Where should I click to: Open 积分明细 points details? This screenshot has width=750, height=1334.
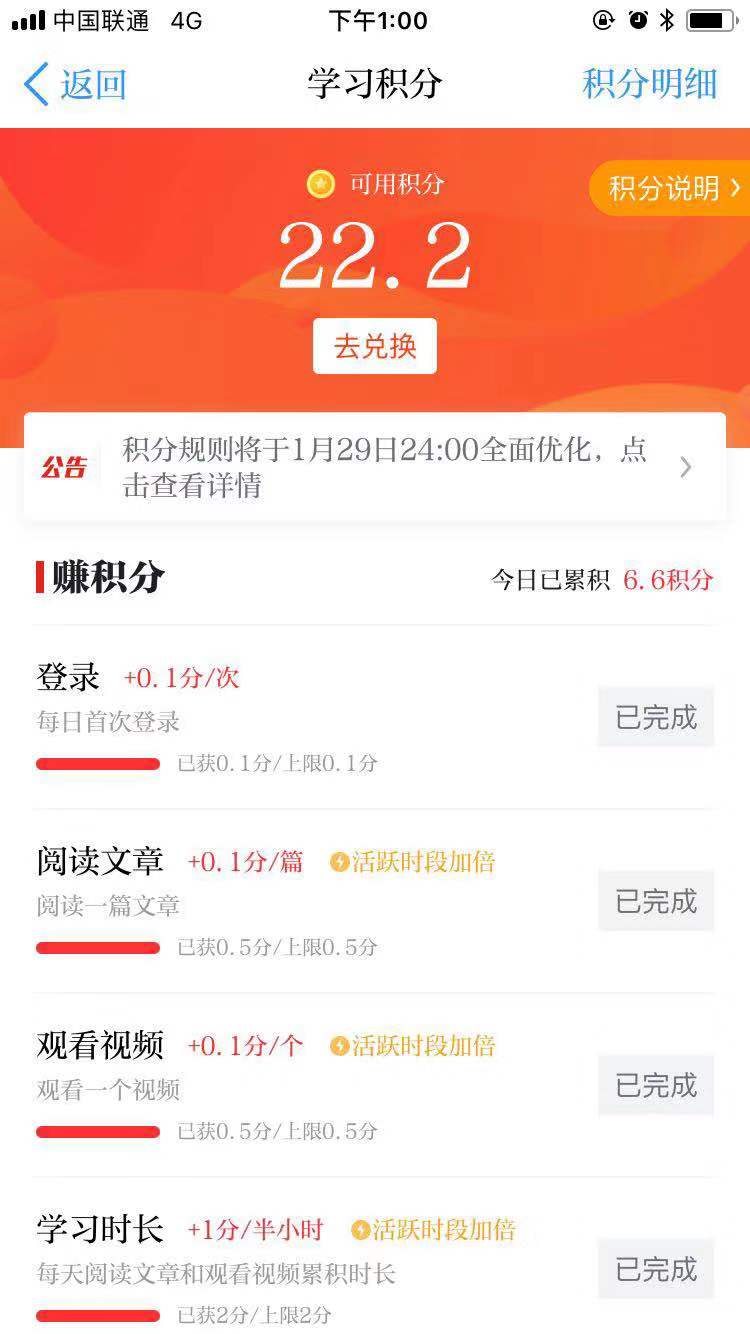(649, 84)
